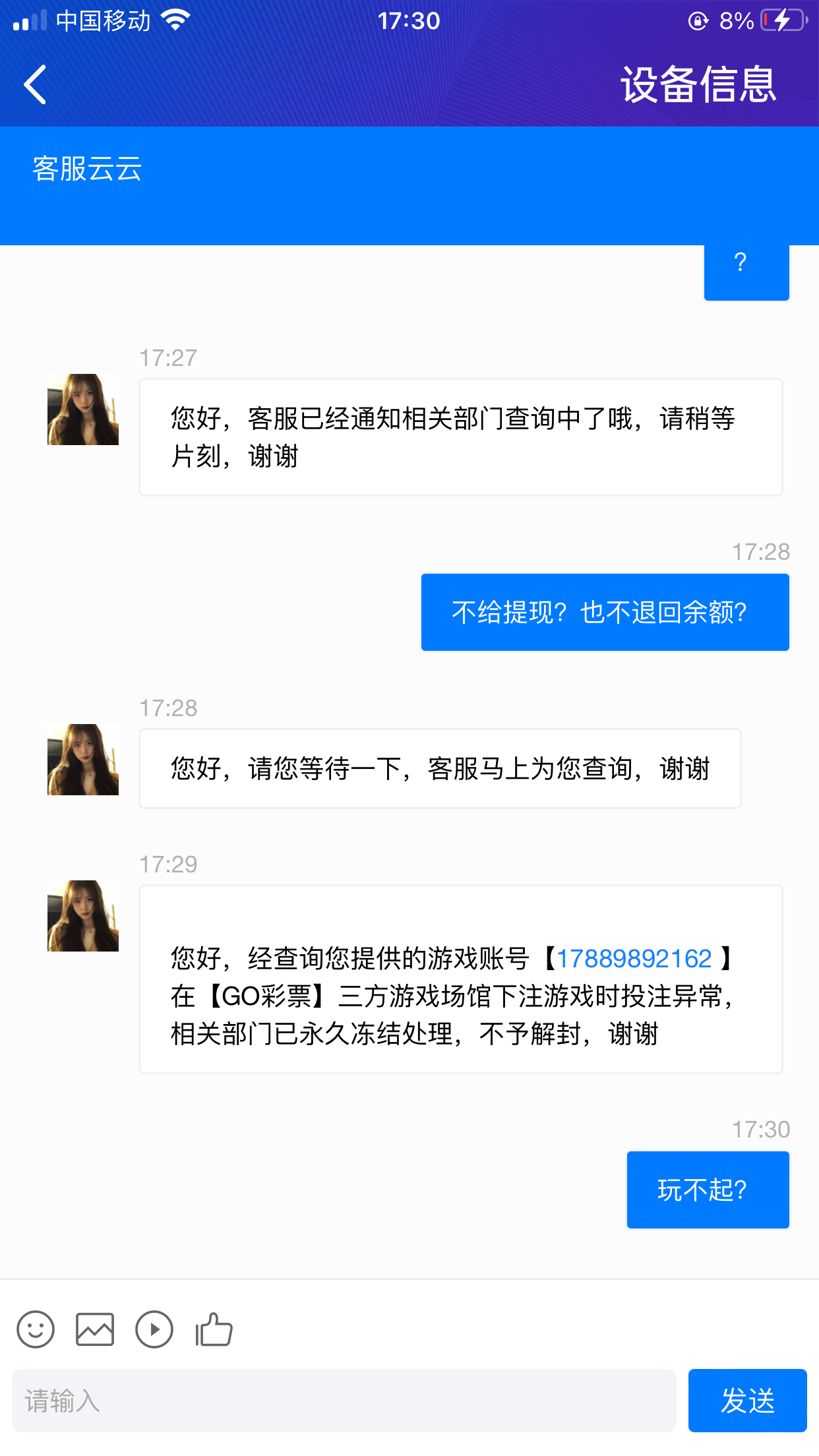Viewport: 819px width, 1456px height.
Task: Go back using the header arrow
Action: click(x=36, y=84)
